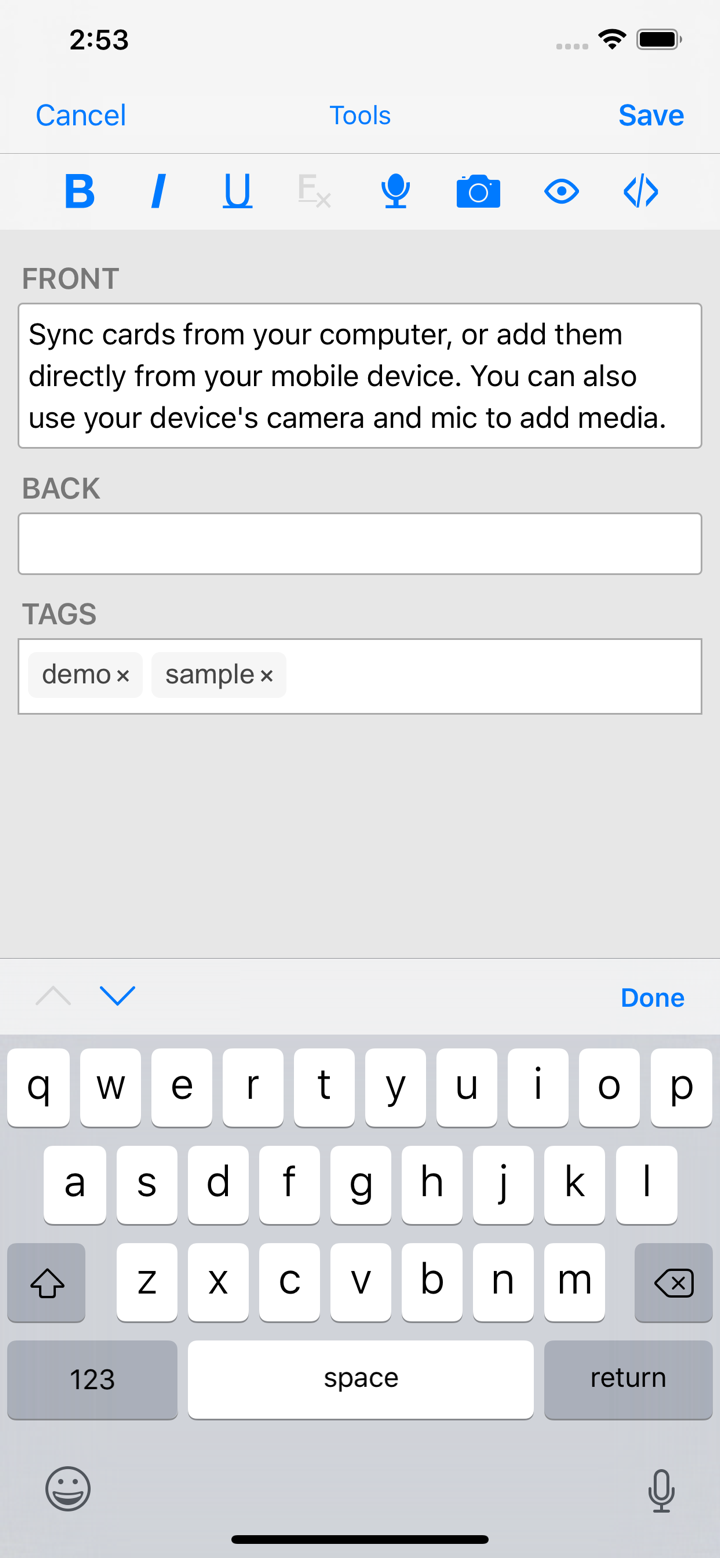Remove the demo tag

click(123, 674)
